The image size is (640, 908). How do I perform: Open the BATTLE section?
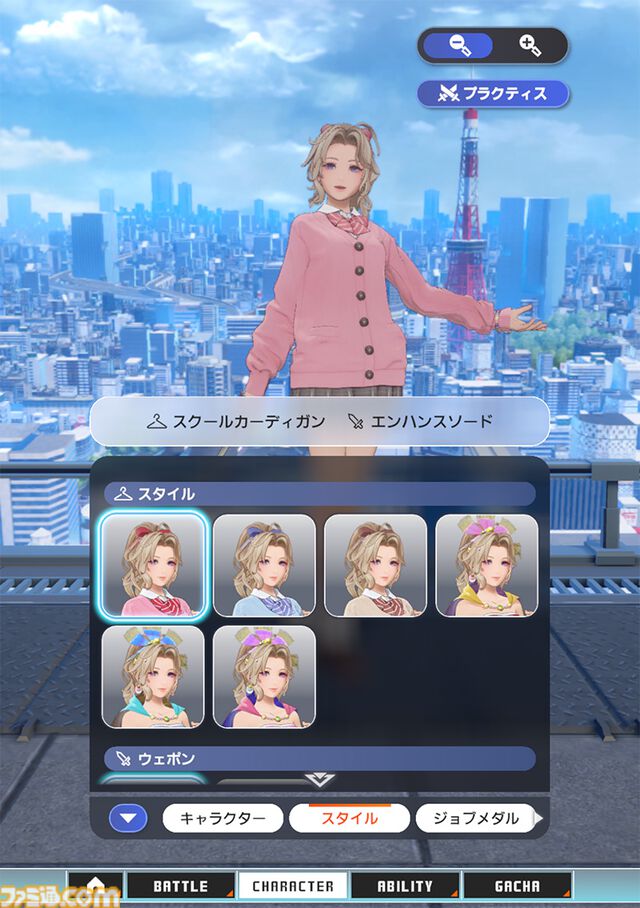(x=180, y=886)
